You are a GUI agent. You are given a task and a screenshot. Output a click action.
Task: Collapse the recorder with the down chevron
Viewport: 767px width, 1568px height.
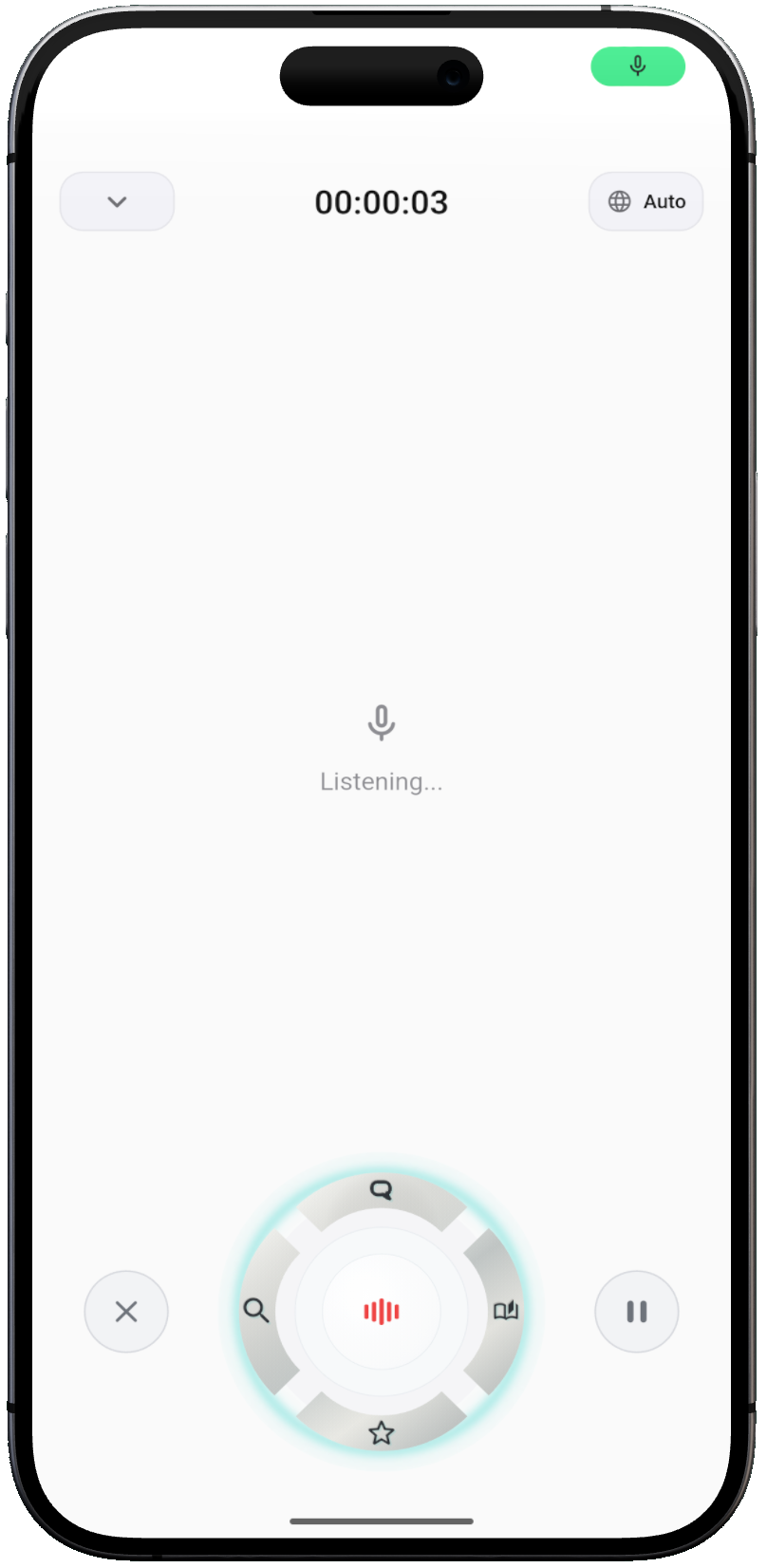pos(117,201)
